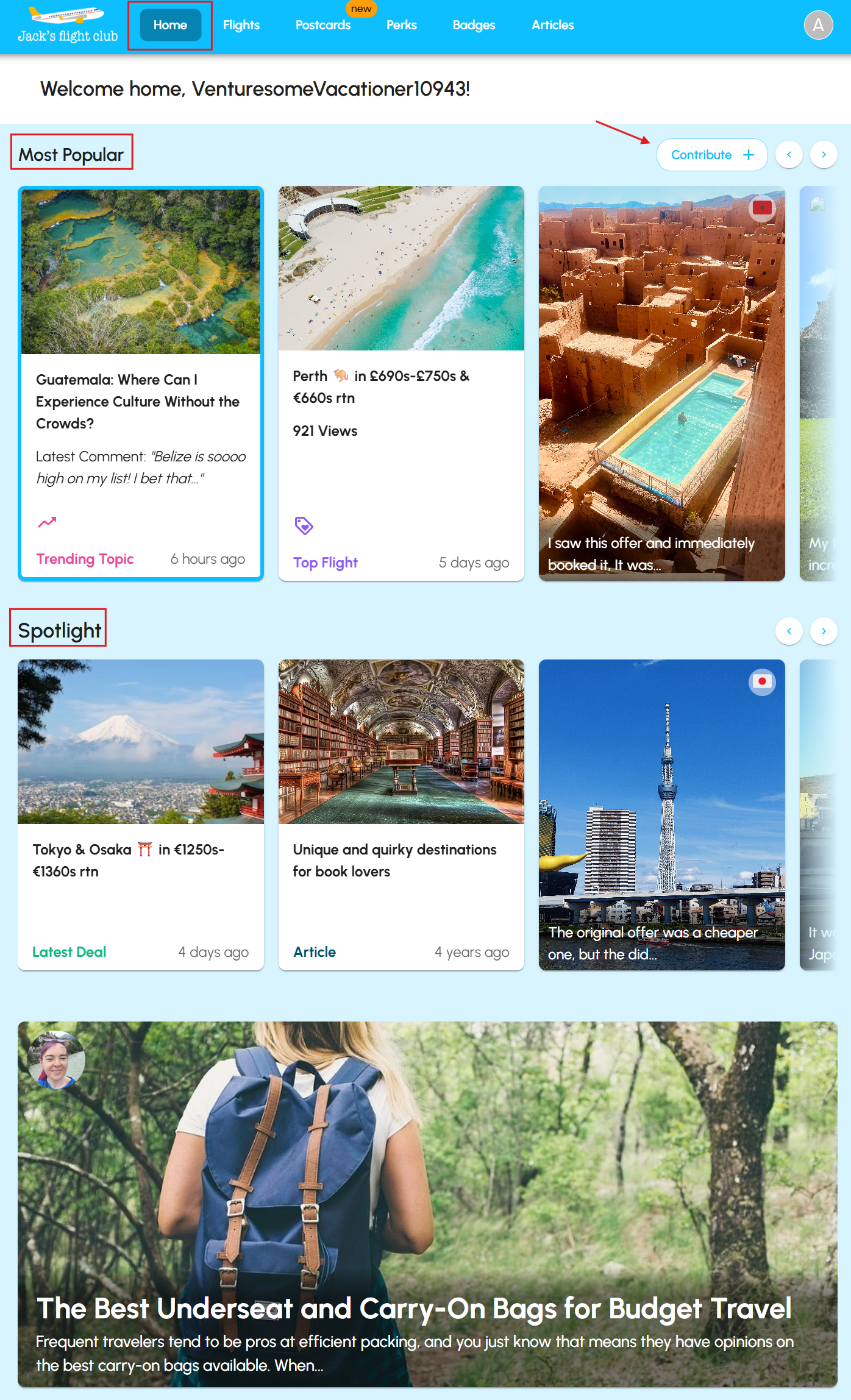Show previous Most Popular items
Screen dimensions: 851x1400
pyautogui.click(x=789, y=155)
